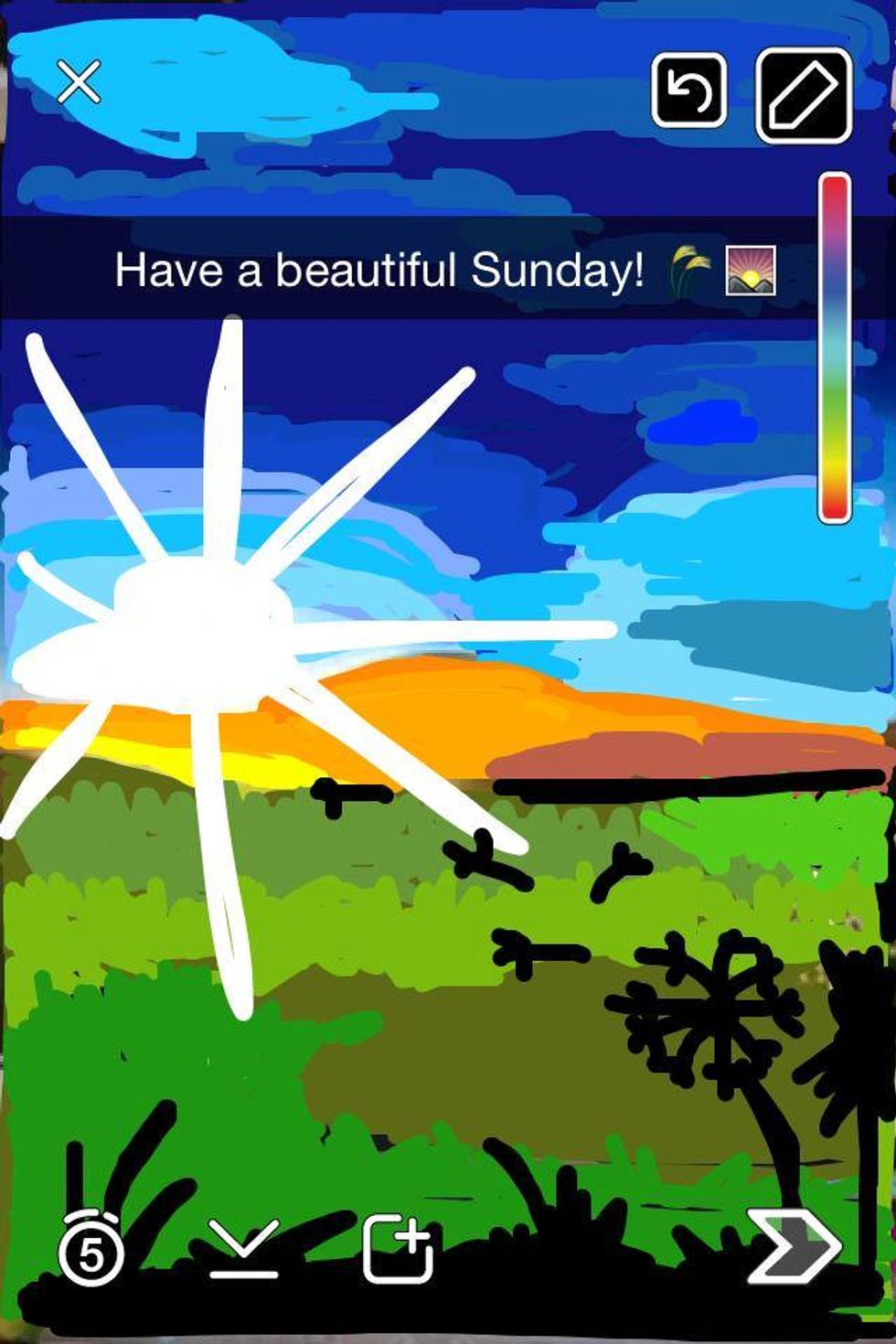Undo the last drawing stroke
Viewport: 896px width, 1344px height.
[x=689, y=90]
